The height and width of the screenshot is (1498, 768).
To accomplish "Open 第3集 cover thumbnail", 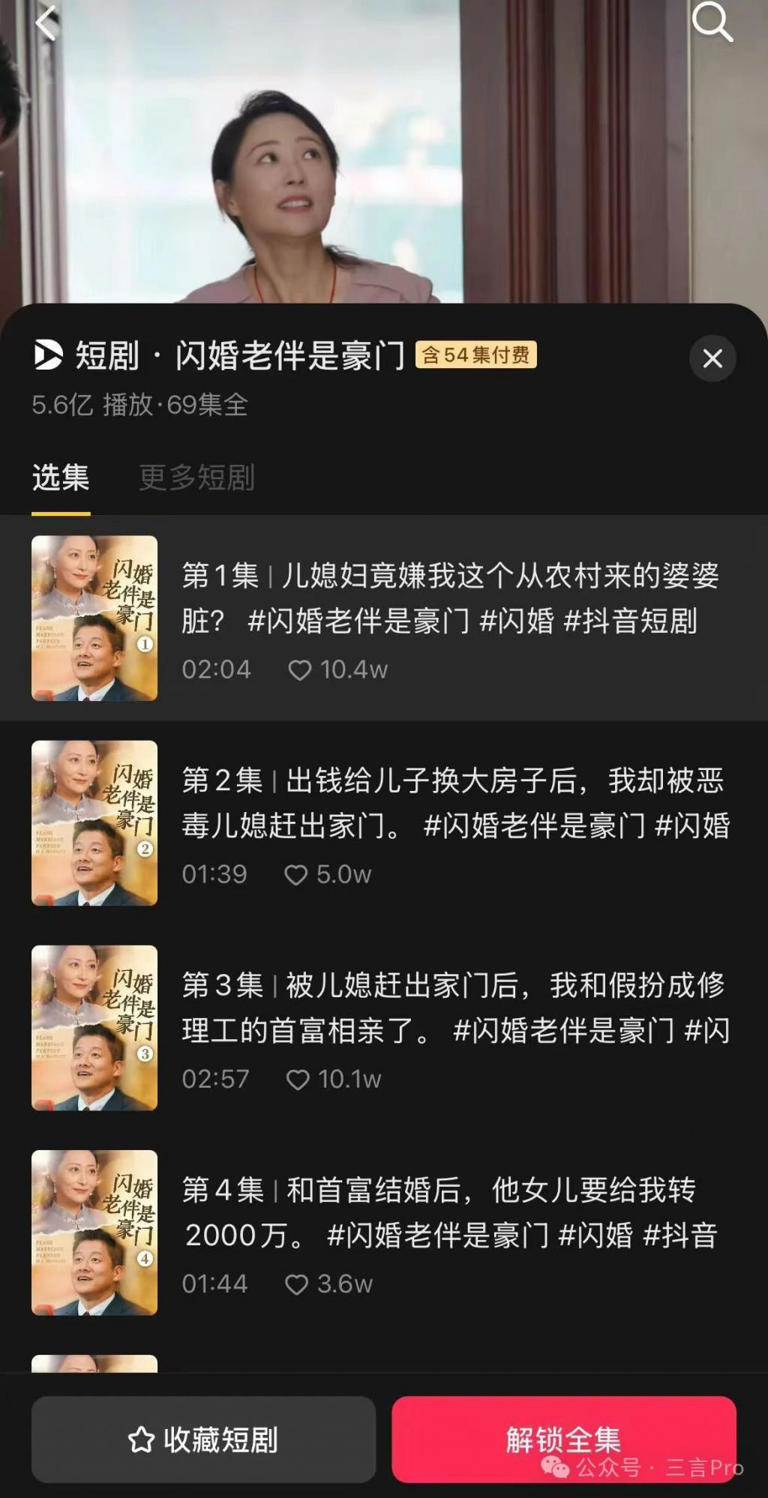I will 94,1027.
